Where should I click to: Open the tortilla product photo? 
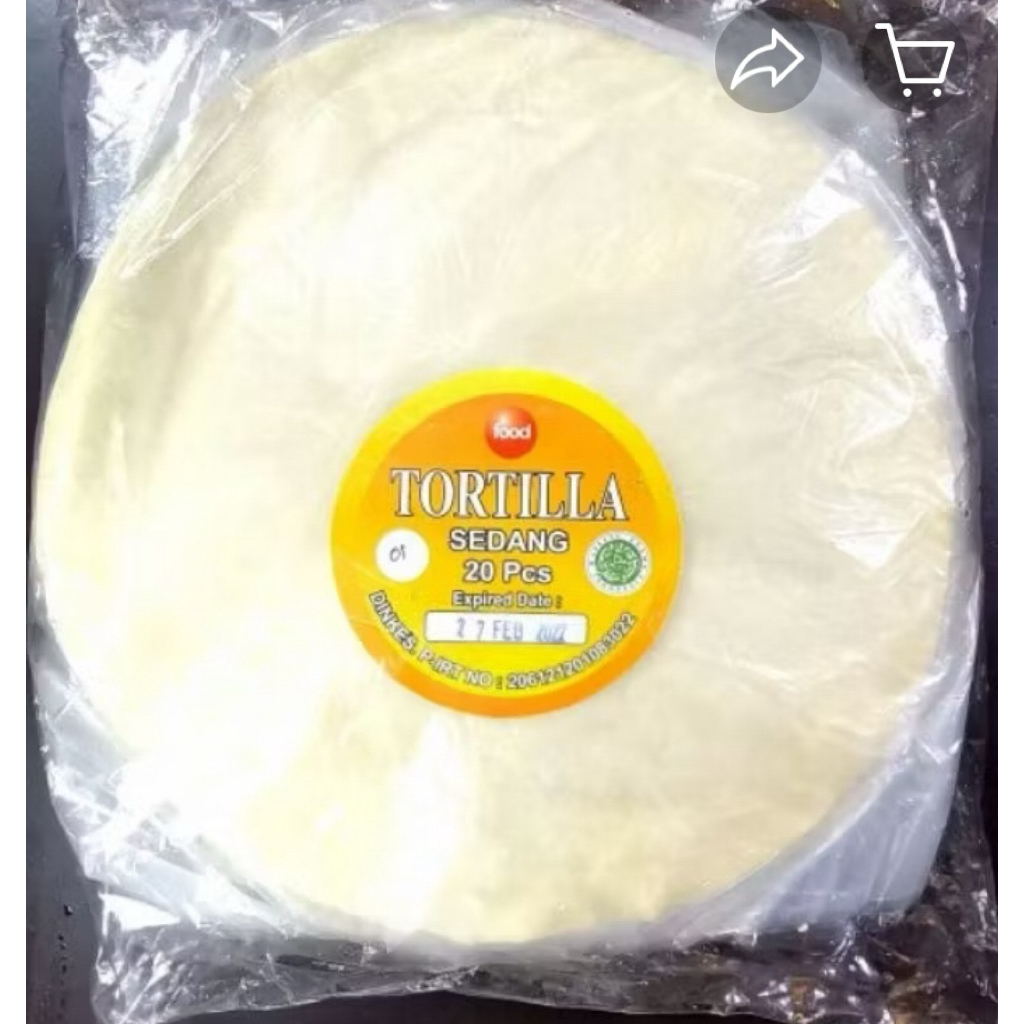(x=500, y=520)
